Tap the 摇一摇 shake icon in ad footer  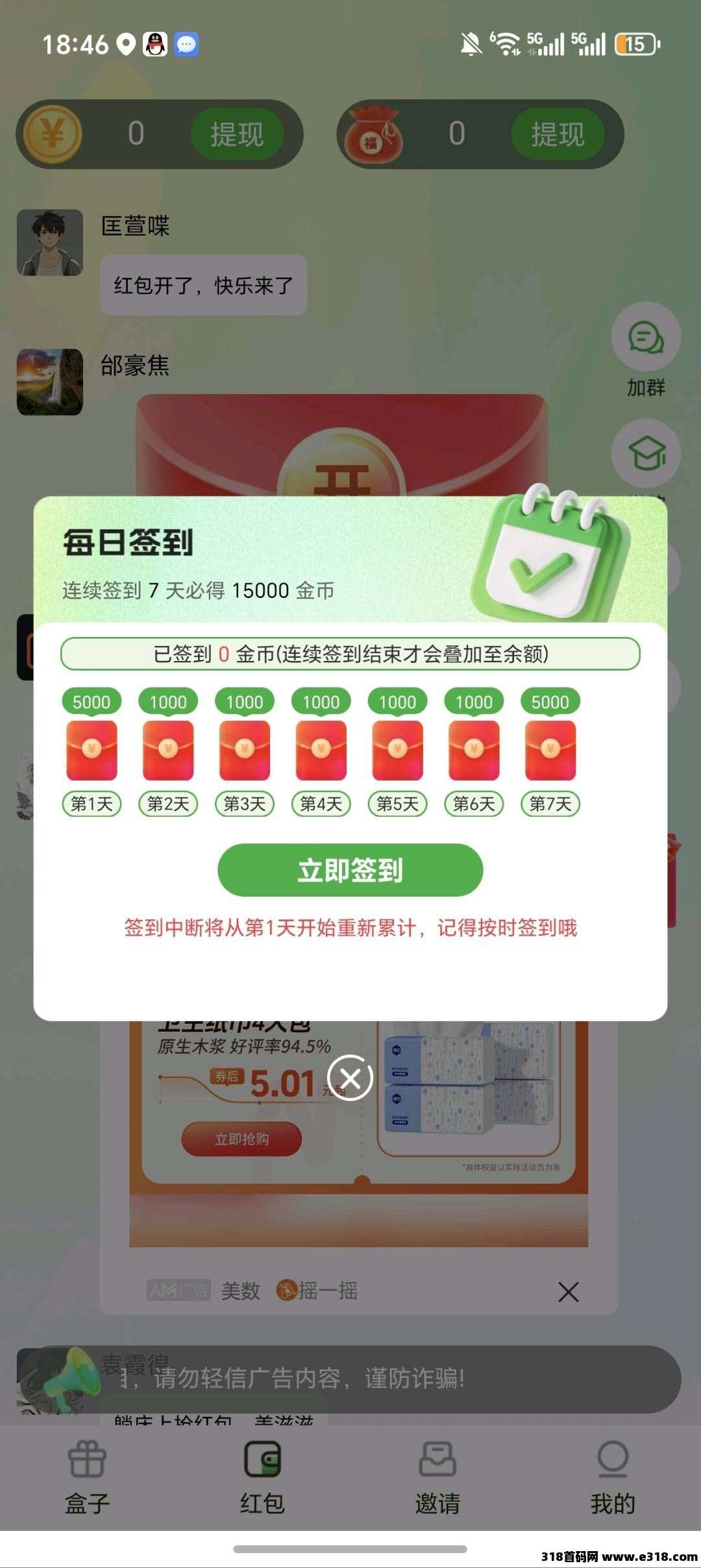pyautogui.click(x=286, y=1292)
